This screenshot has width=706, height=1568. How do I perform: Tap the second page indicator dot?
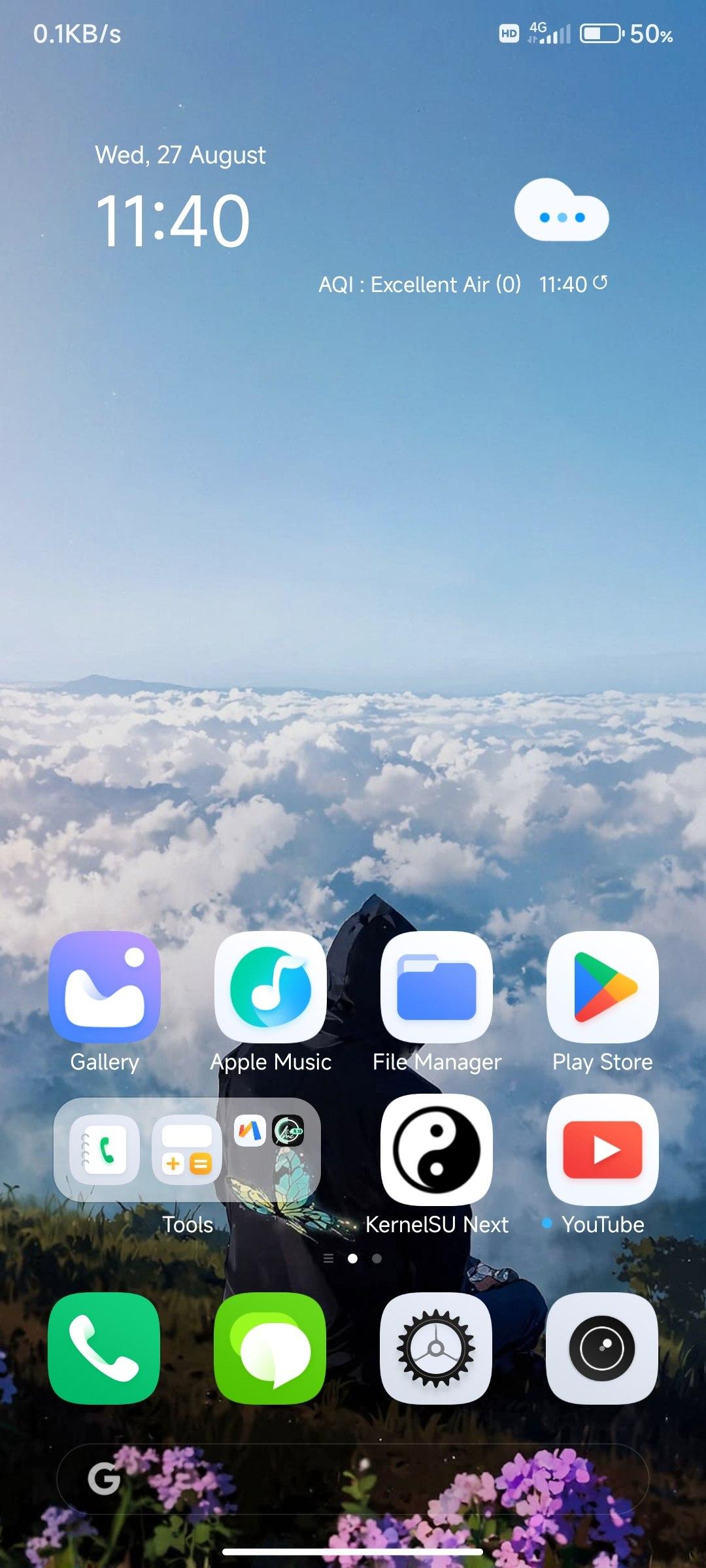(377, 1258)
